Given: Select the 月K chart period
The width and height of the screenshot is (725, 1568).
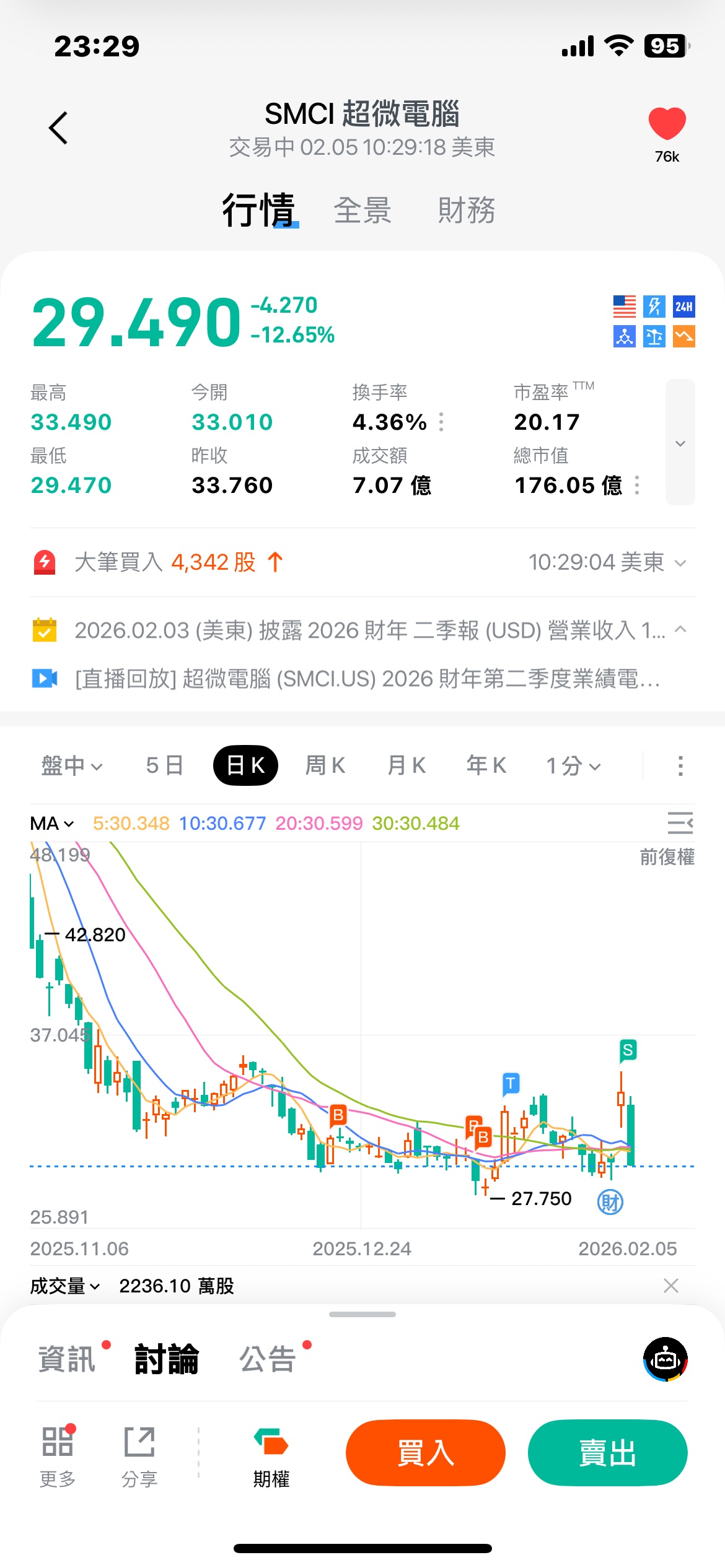Looking at the screenshot, I should point(406,766).
